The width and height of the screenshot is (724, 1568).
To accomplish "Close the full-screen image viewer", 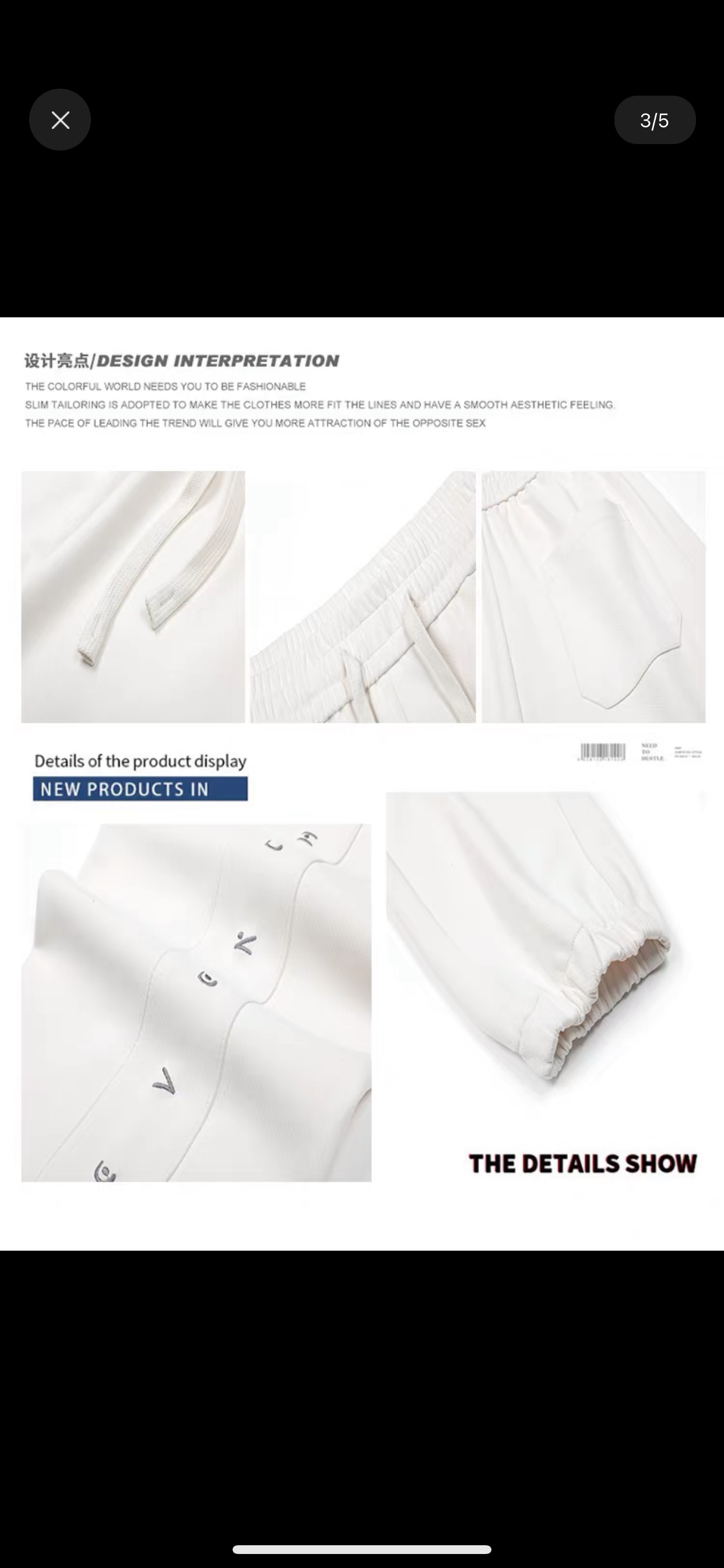I will [60, 120].
